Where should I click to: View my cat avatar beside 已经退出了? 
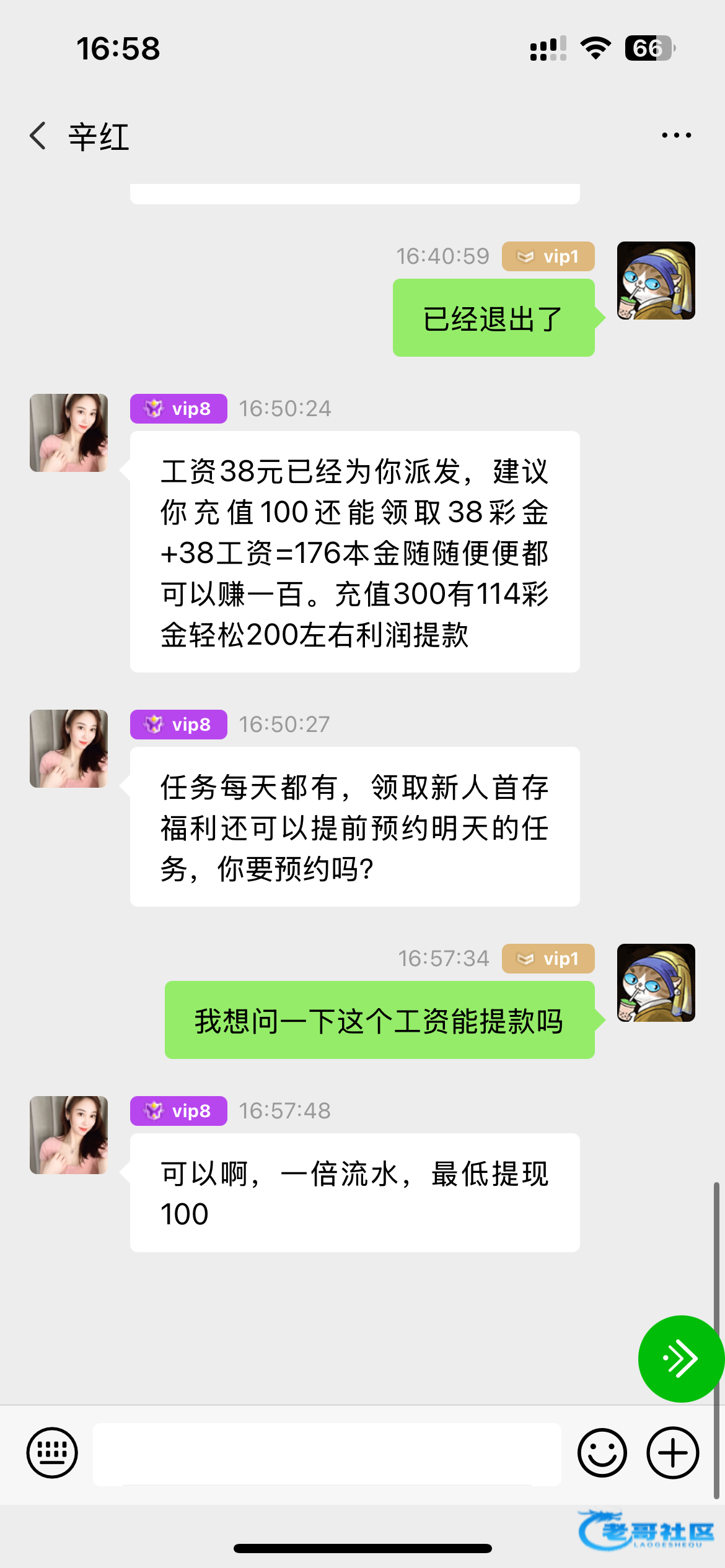656,281
